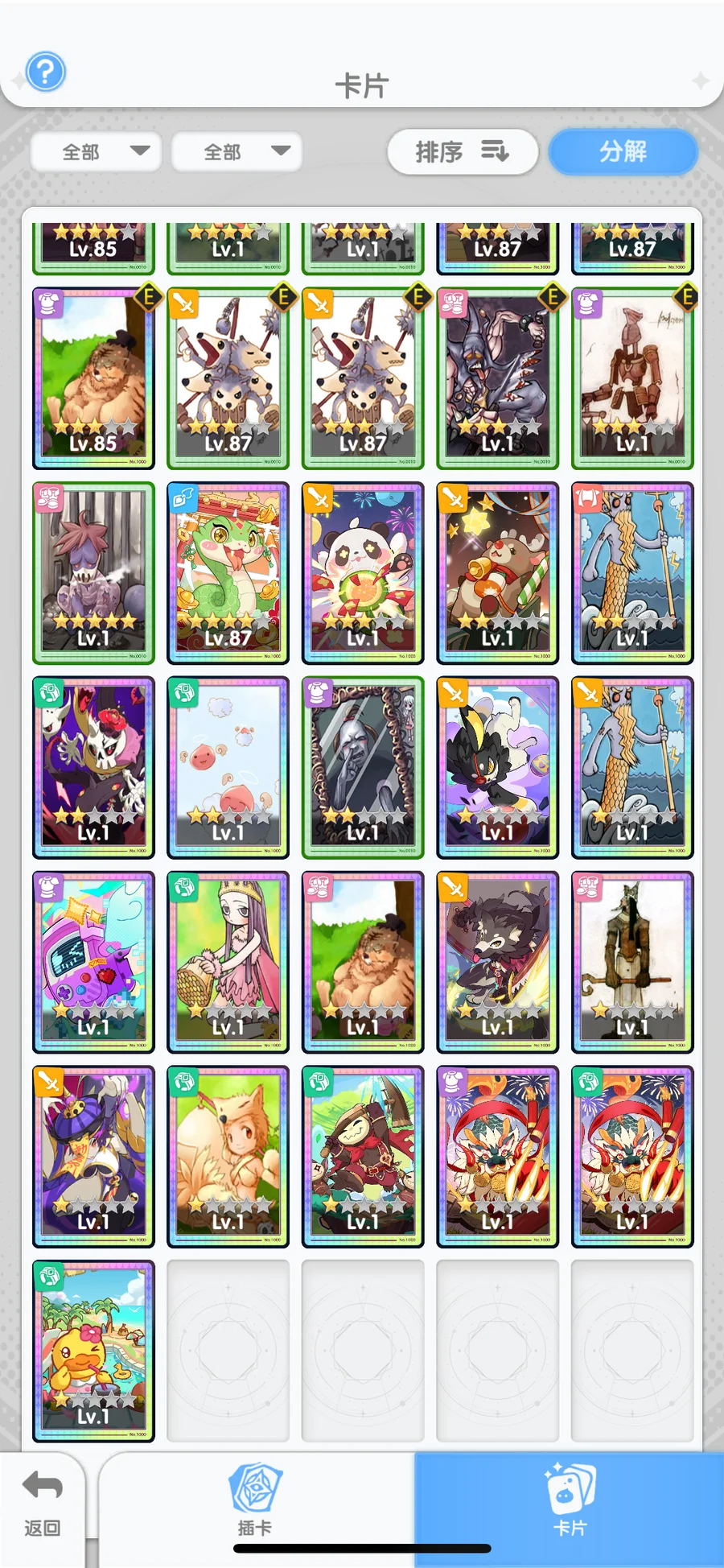The image size is (724, 1568).
Task: Select the panda fireworks card
Action: pyautogui.click(x=363, y=572)
